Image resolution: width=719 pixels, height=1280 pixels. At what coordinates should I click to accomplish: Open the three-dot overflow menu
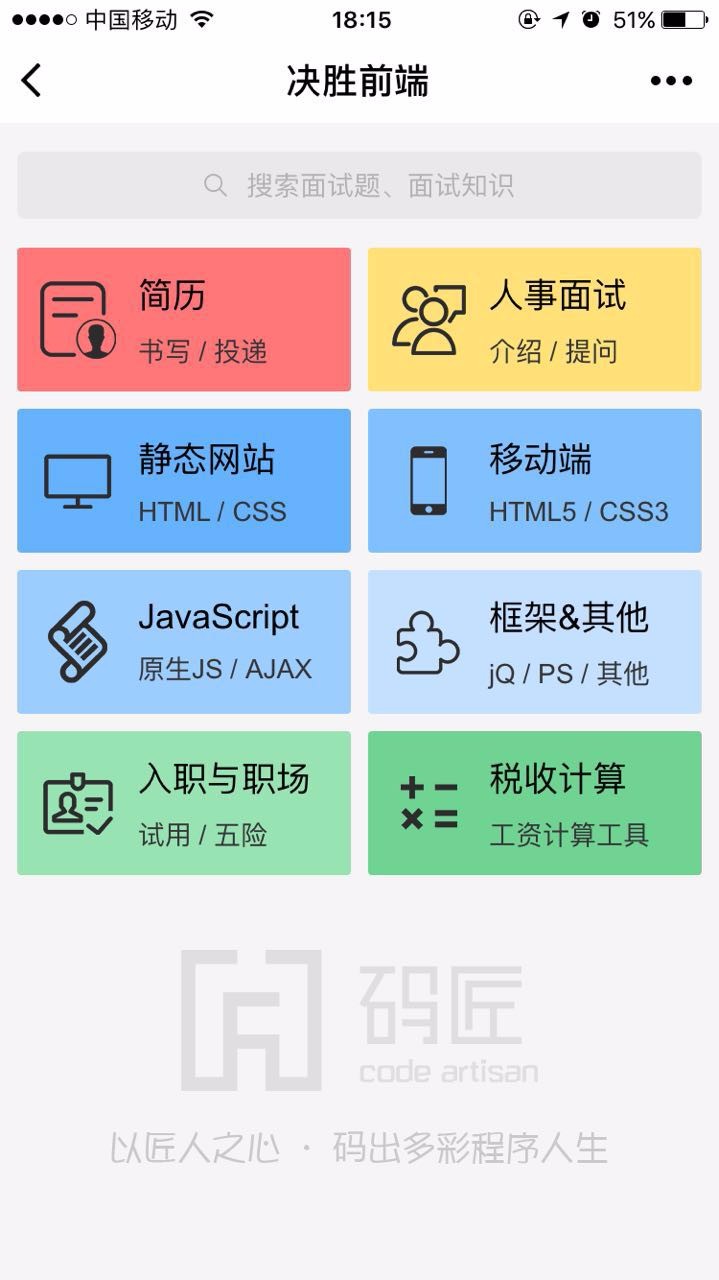click(x=671, y=81)
